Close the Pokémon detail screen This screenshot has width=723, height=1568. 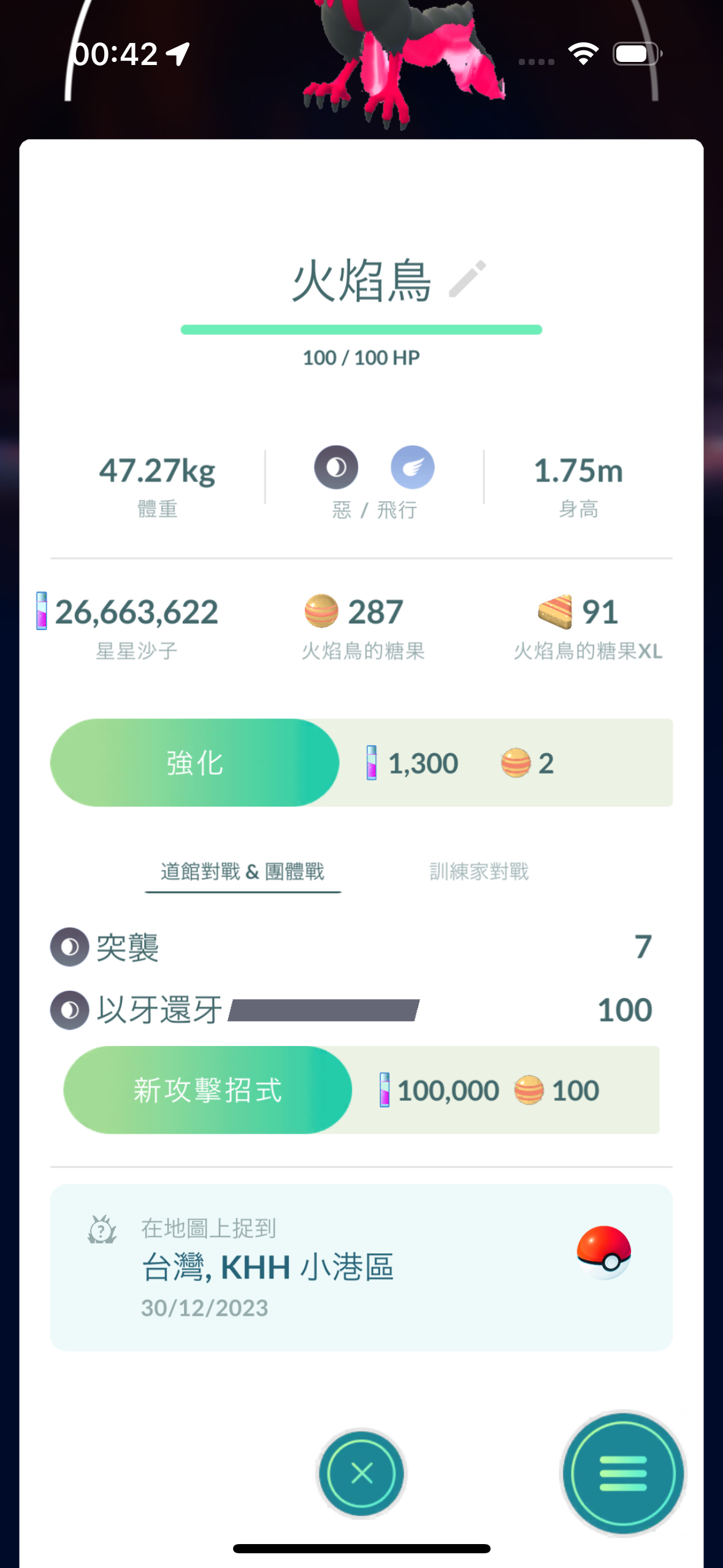361,1473
